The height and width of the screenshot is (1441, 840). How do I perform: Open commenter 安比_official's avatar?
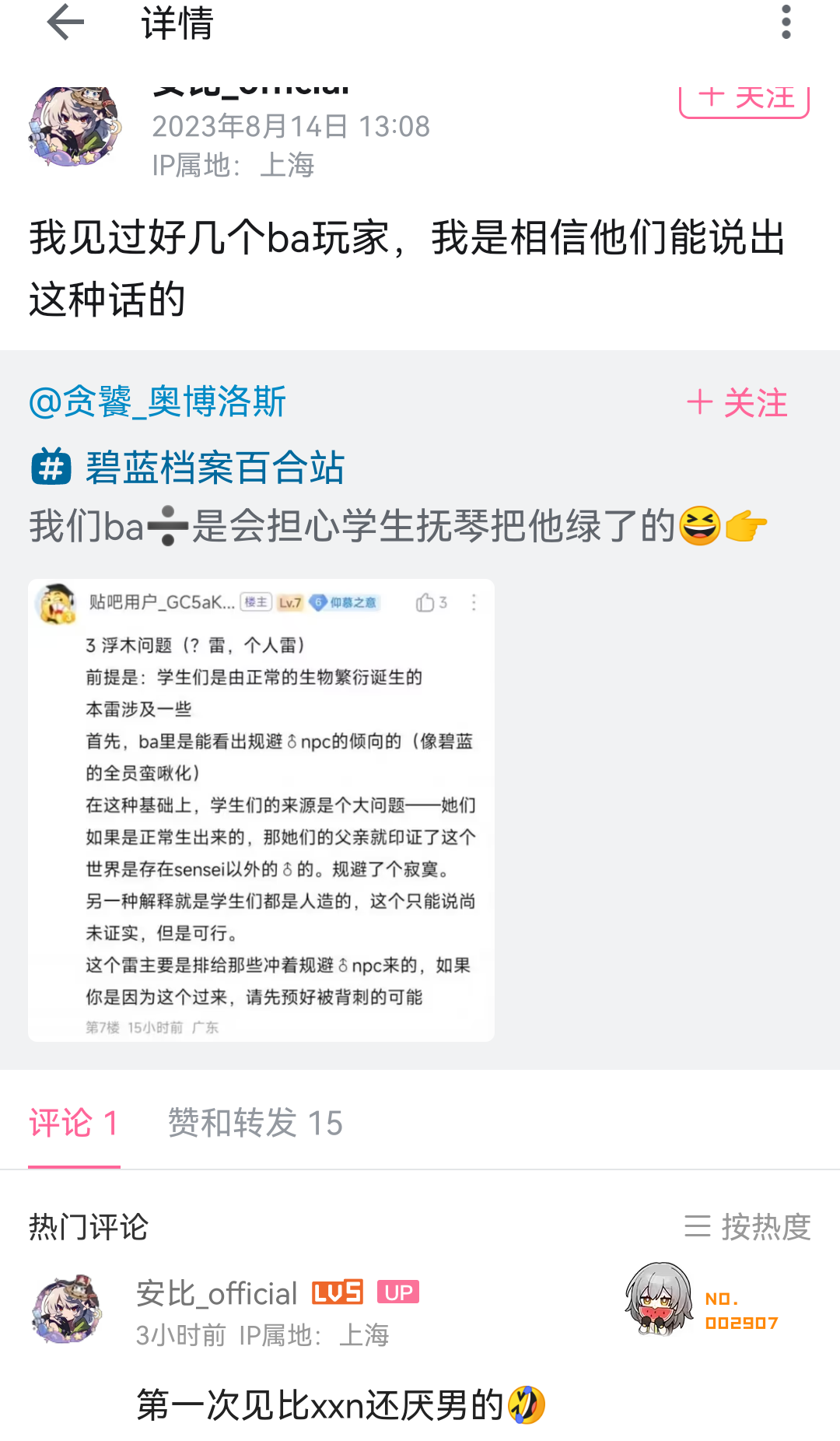click(x=67, y=1309)
